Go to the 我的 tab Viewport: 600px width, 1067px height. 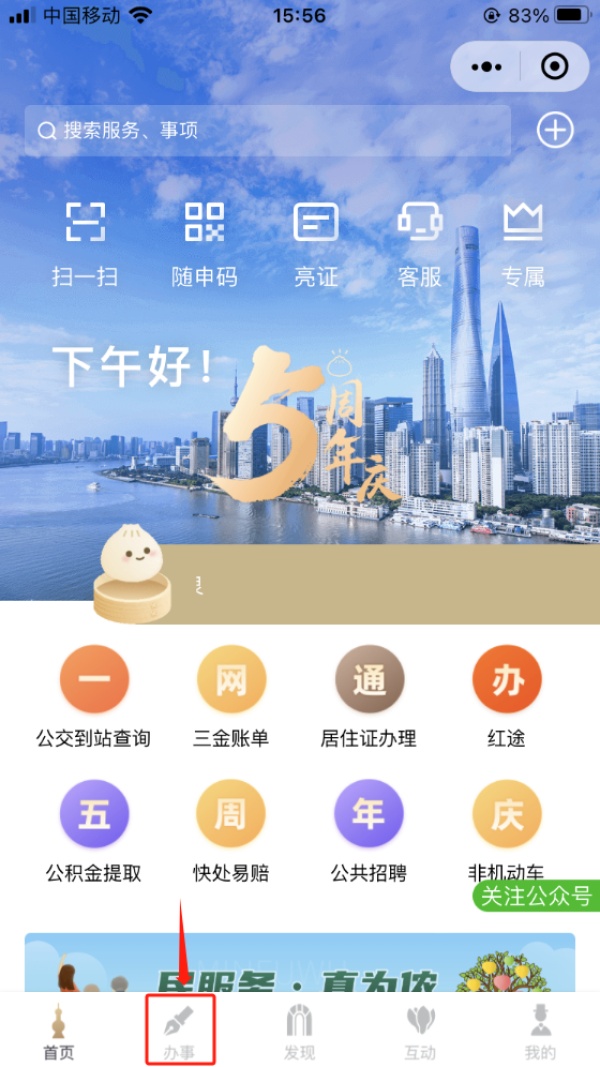click(x=540, y=1031)
